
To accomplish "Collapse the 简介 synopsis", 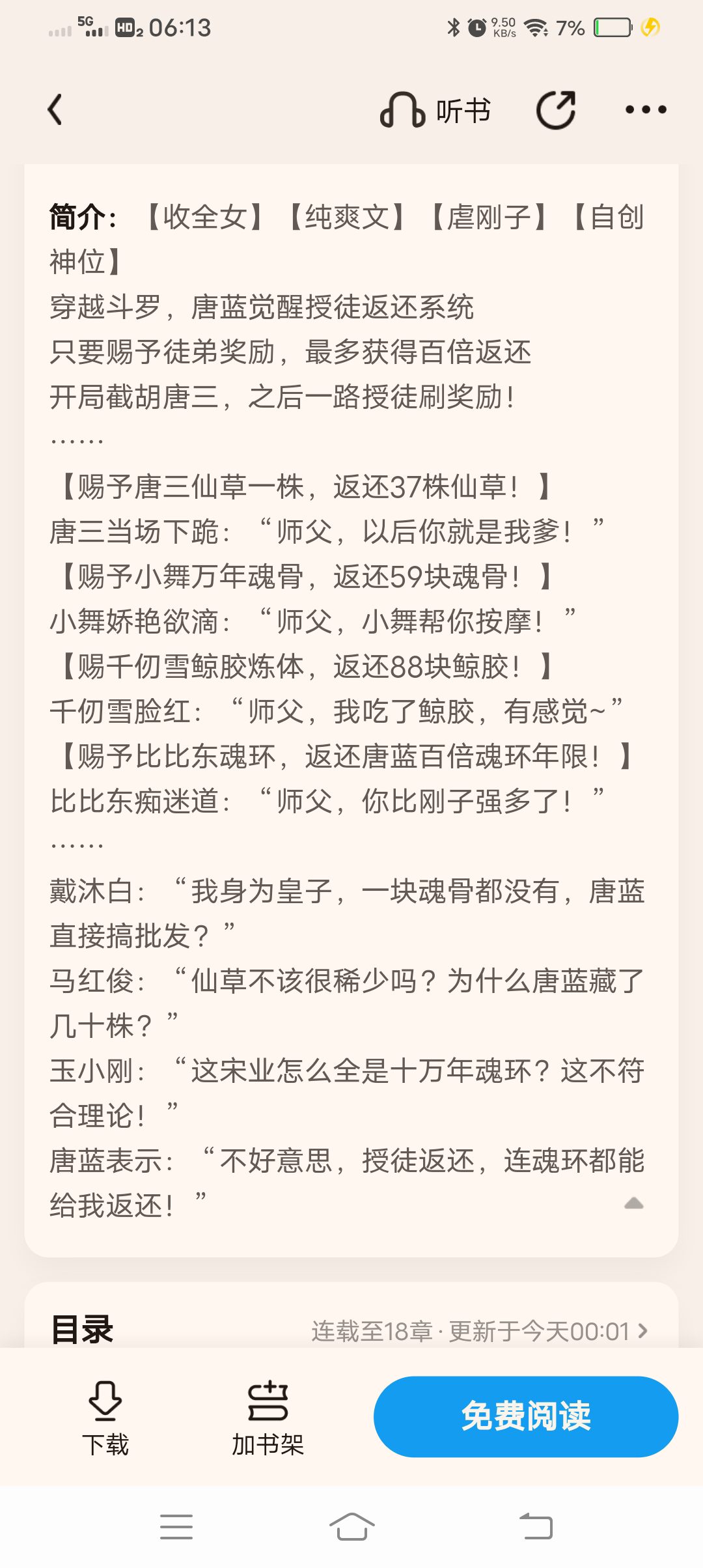I will tap(633, 1203).
